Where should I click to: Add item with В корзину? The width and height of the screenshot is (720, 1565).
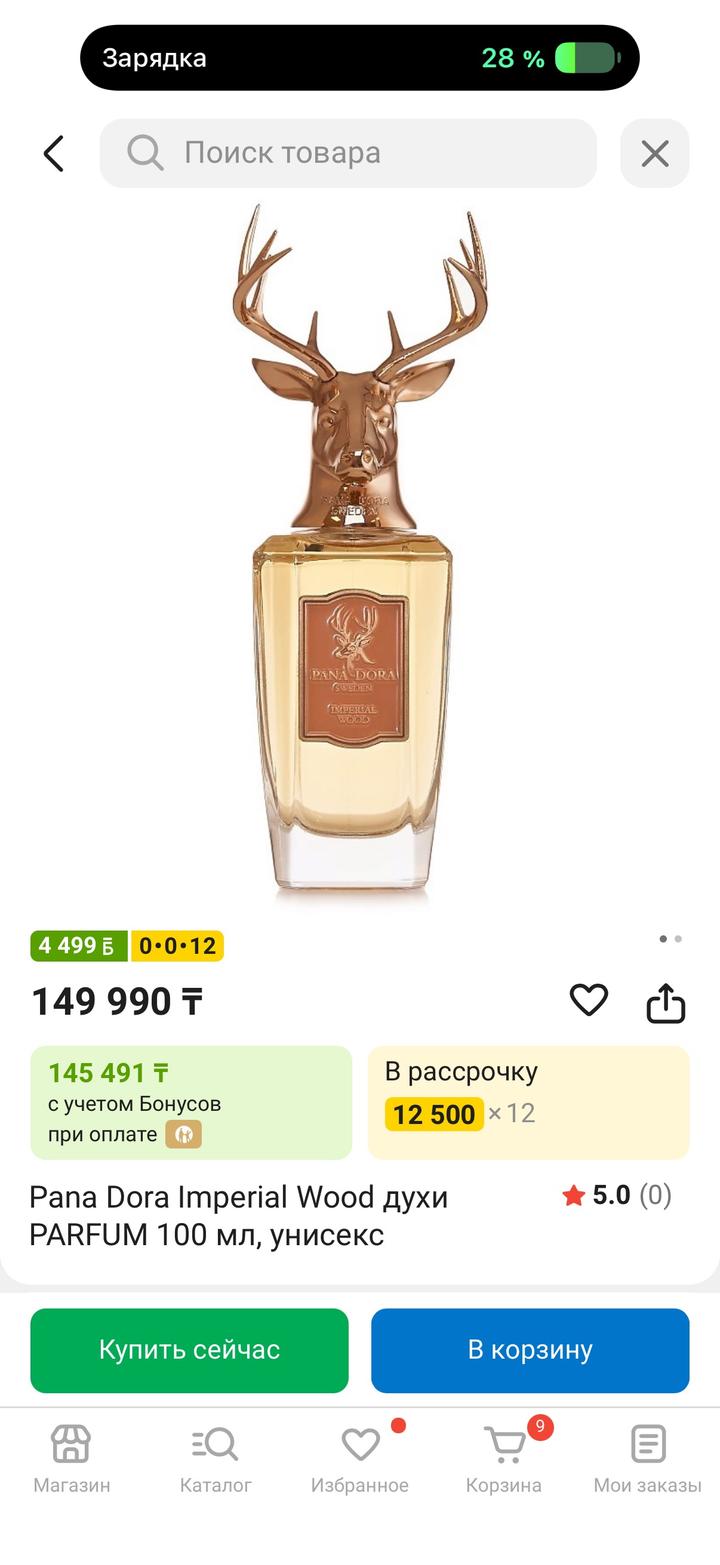click(x=530, y=1350)
